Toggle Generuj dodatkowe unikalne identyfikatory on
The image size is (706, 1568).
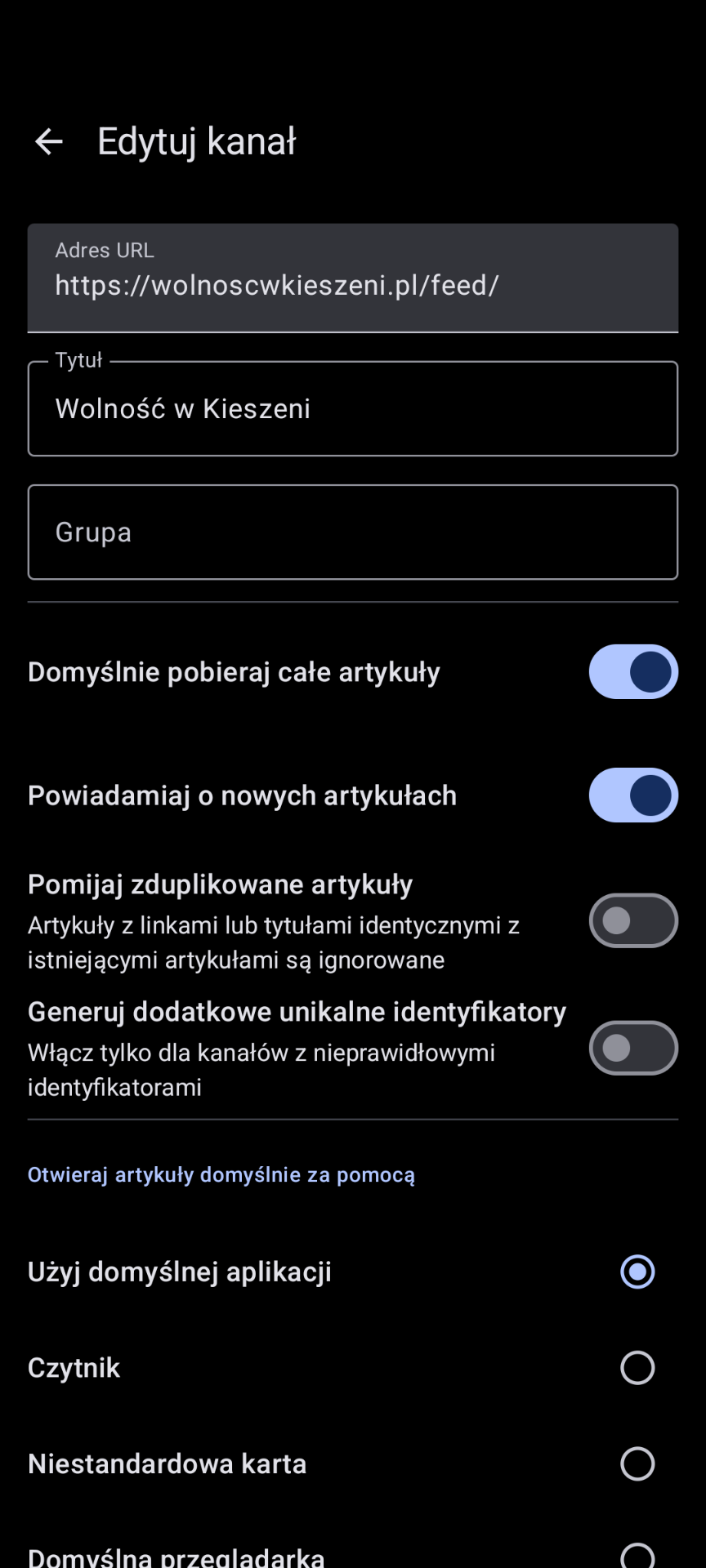[633, 1048]
